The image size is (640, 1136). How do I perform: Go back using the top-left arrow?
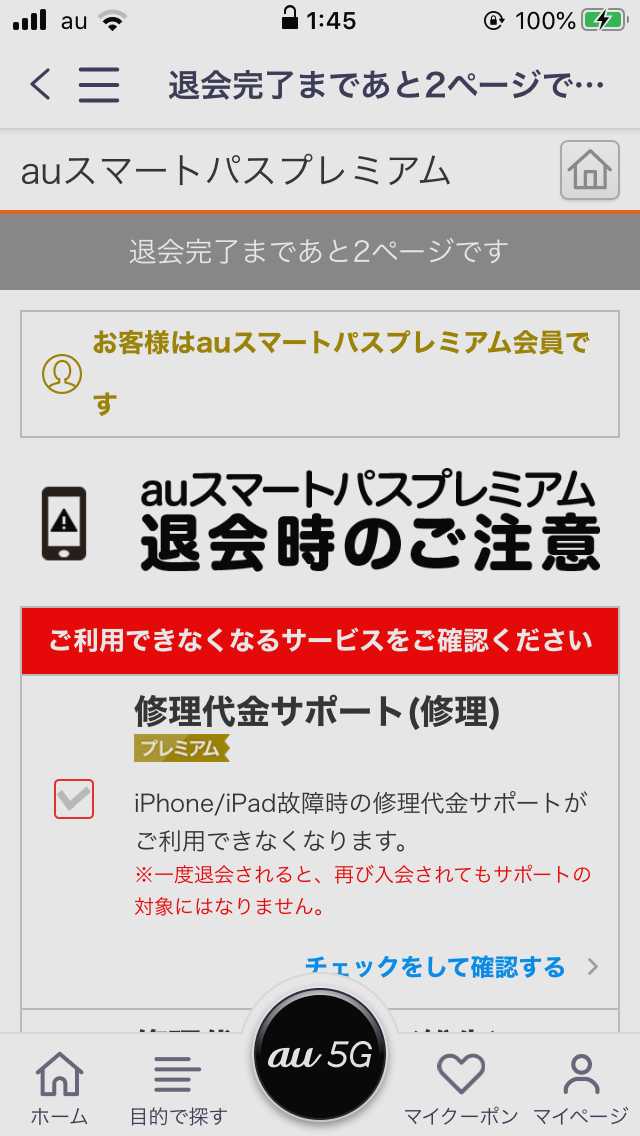41,84
